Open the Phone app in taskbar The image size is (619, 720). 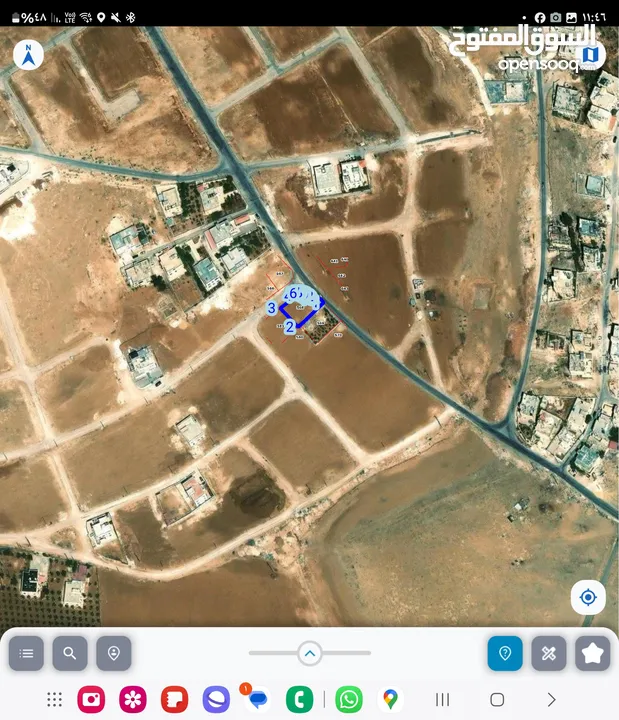click(299, 700)
